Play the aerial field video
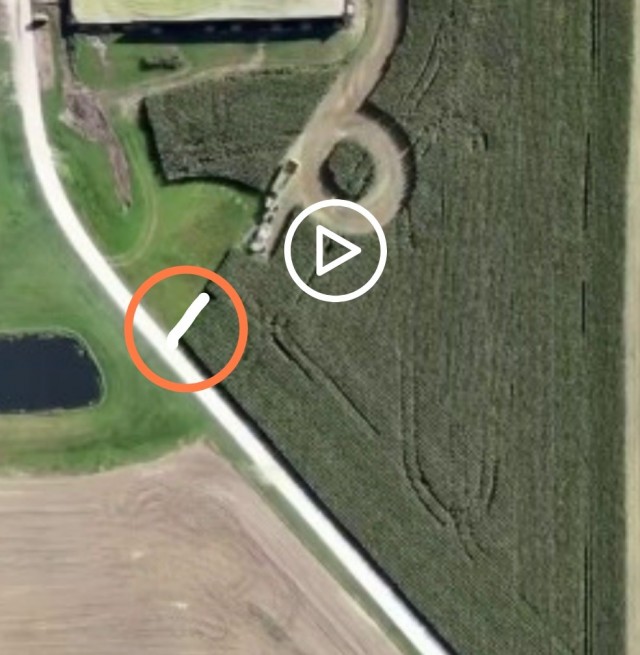 (335, 251)
